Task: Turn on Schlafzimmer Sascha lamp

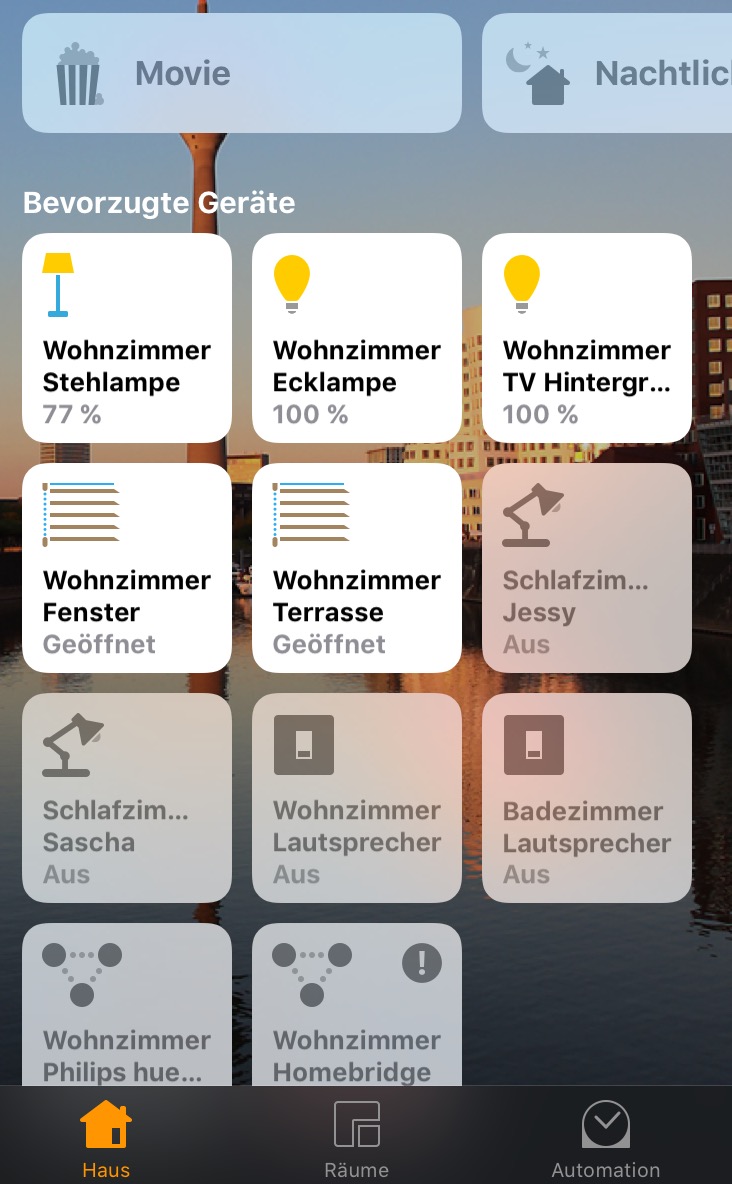Action: (x=127, y=798)
